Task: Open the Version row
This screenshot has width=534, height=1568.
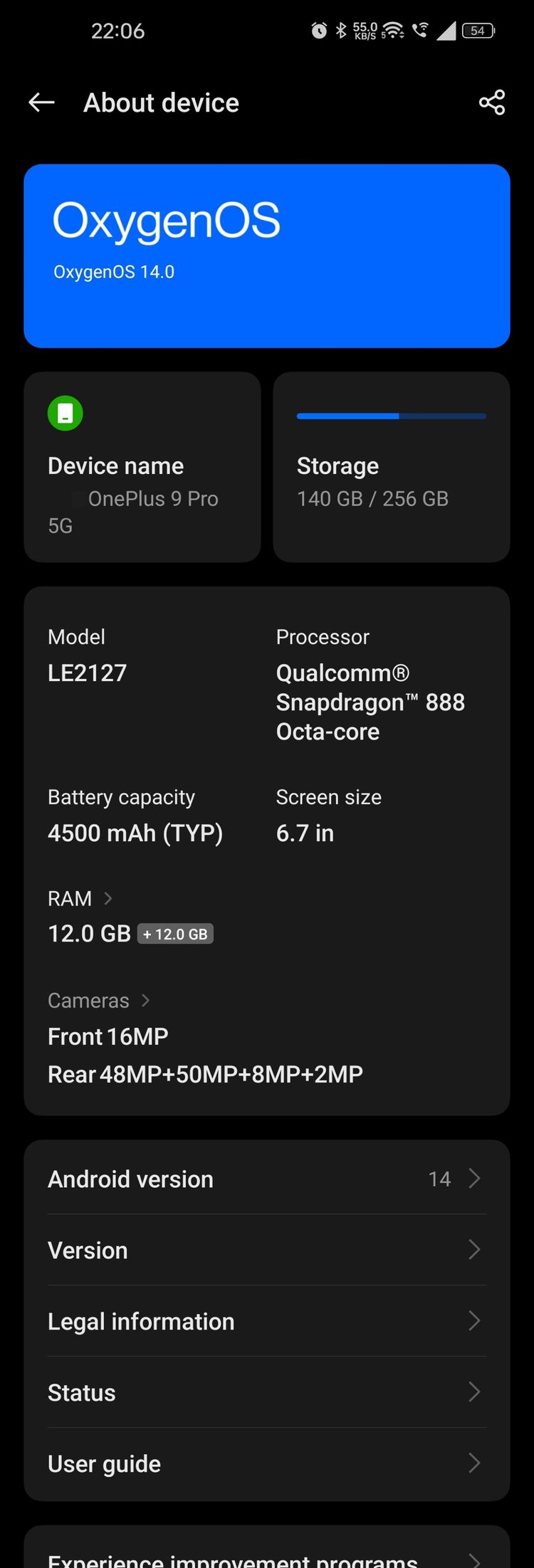Action: click(267, 1250)
